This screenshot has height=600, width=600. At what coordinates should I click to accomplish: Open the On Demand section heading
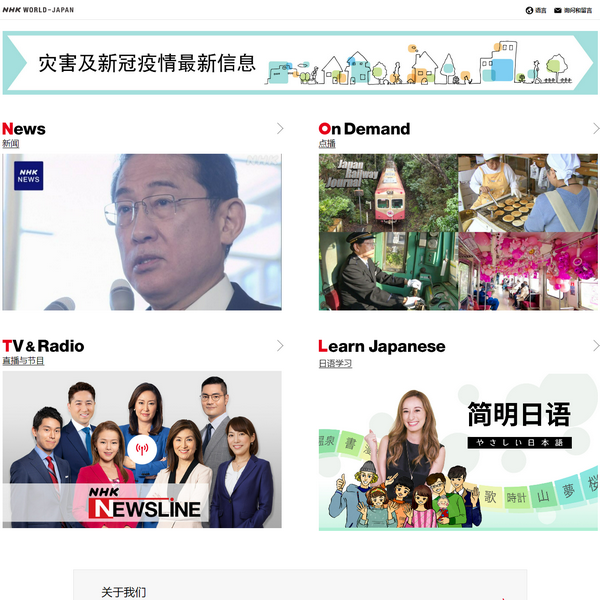click(364, 129)
